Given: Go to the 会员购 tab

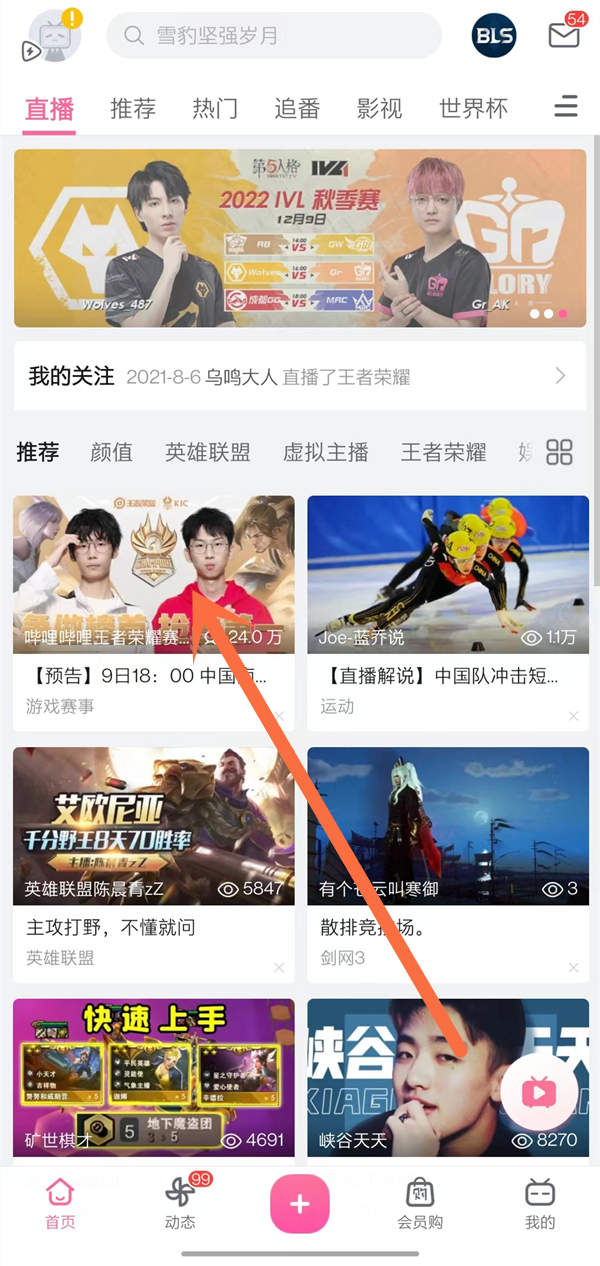Looking at the screenshot, I should (420, 1204).
